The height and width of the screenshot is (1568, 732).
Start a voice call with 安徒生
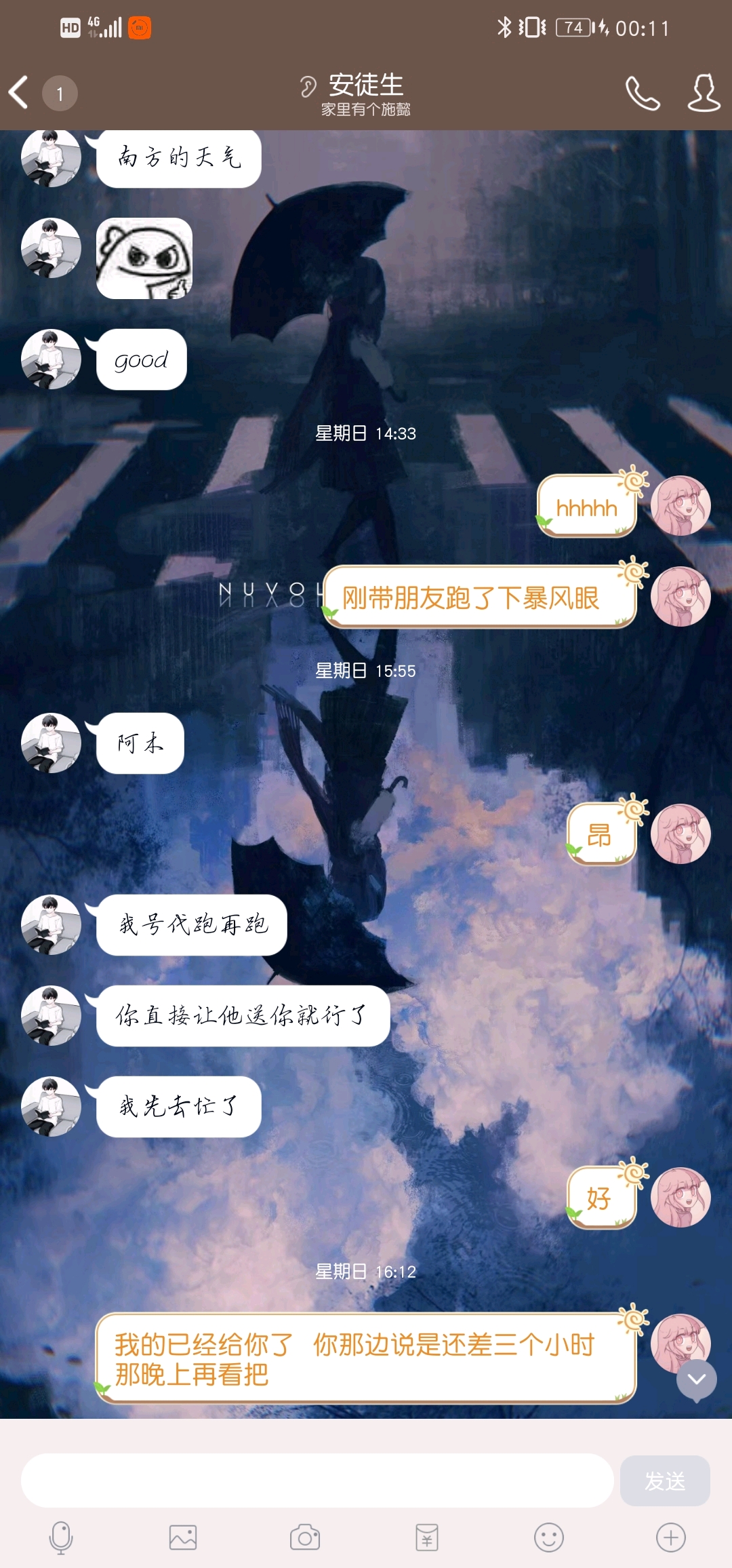[x=642, y=93]
